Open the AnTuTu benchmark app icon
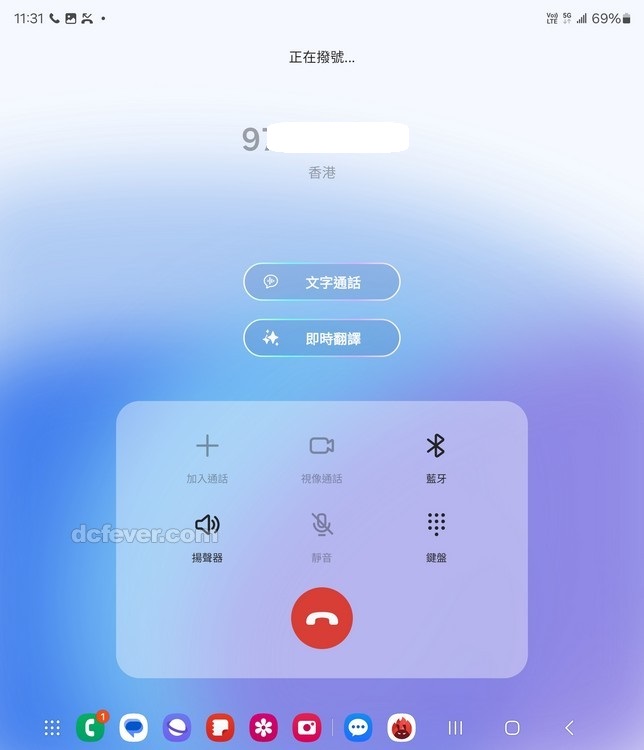Image resolution: width=644 pixels, height=750 pixels. (401, 728)
